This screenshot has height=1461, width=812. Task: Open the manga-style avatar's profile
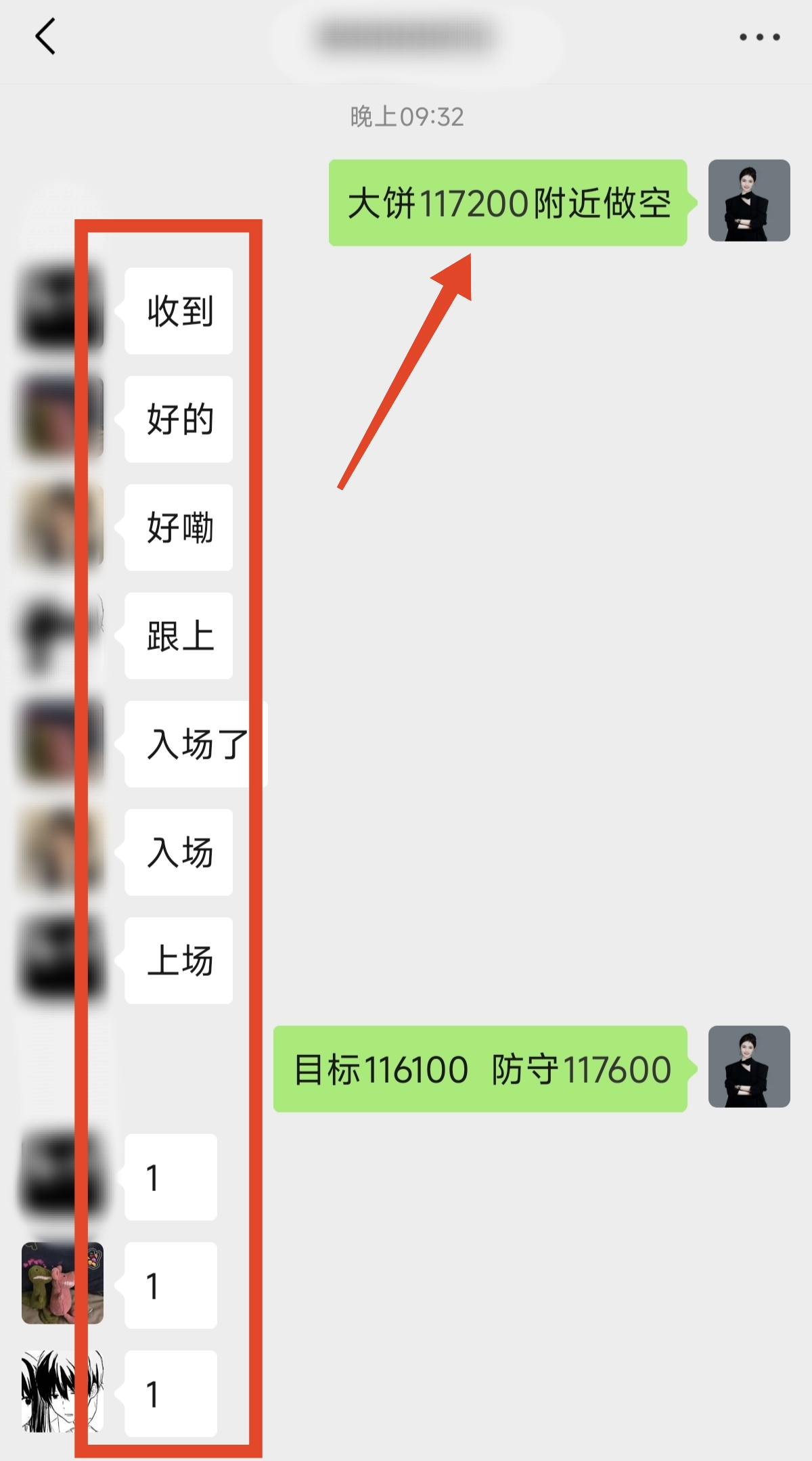click(62, 1391)
